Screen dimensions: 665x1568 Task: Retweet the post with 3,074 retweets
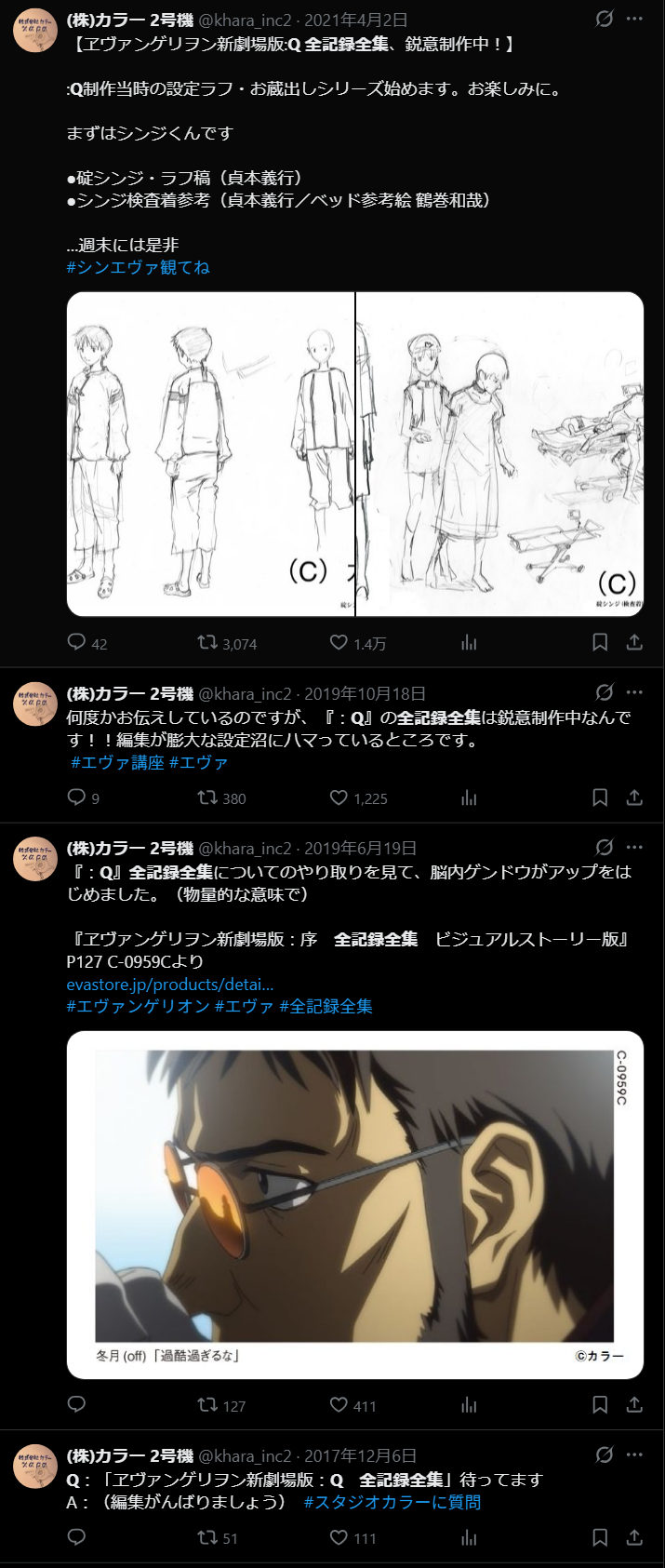point(207,643)
